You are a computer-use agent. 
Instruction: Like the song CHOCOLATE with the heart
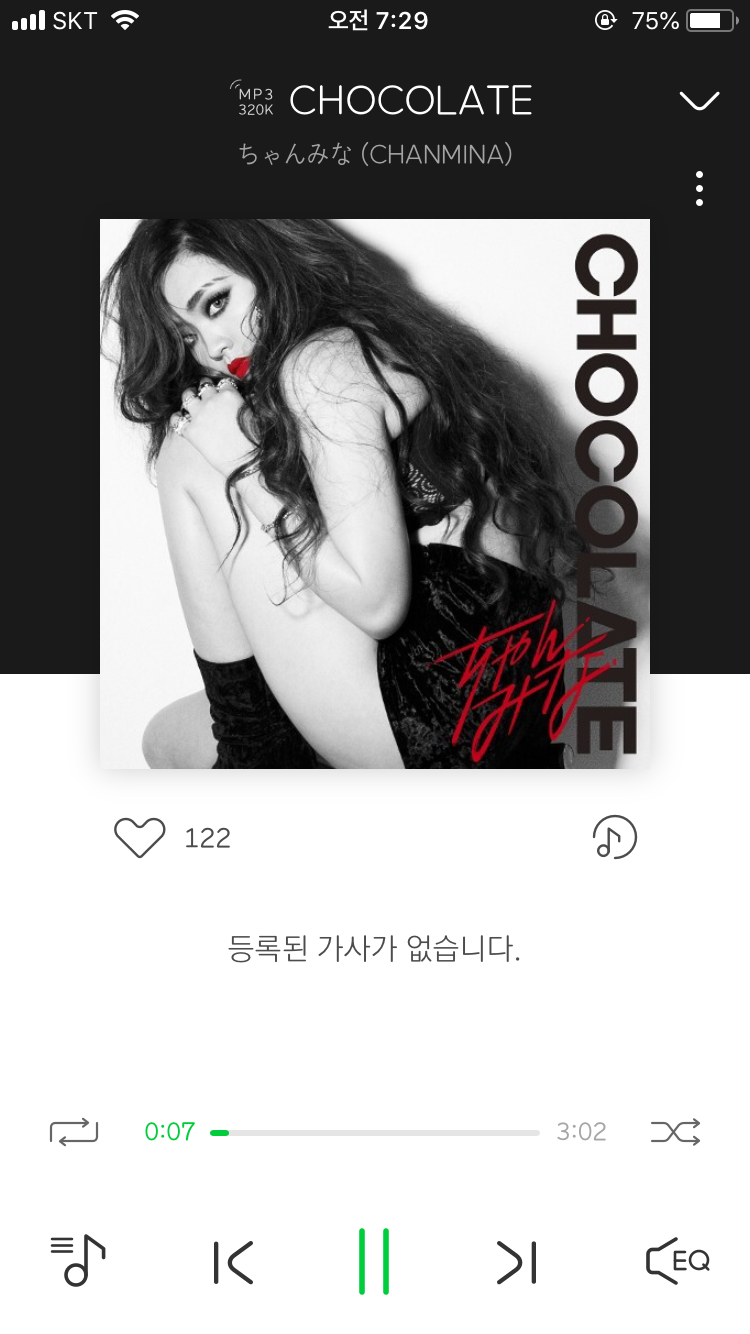coord(139,838)
